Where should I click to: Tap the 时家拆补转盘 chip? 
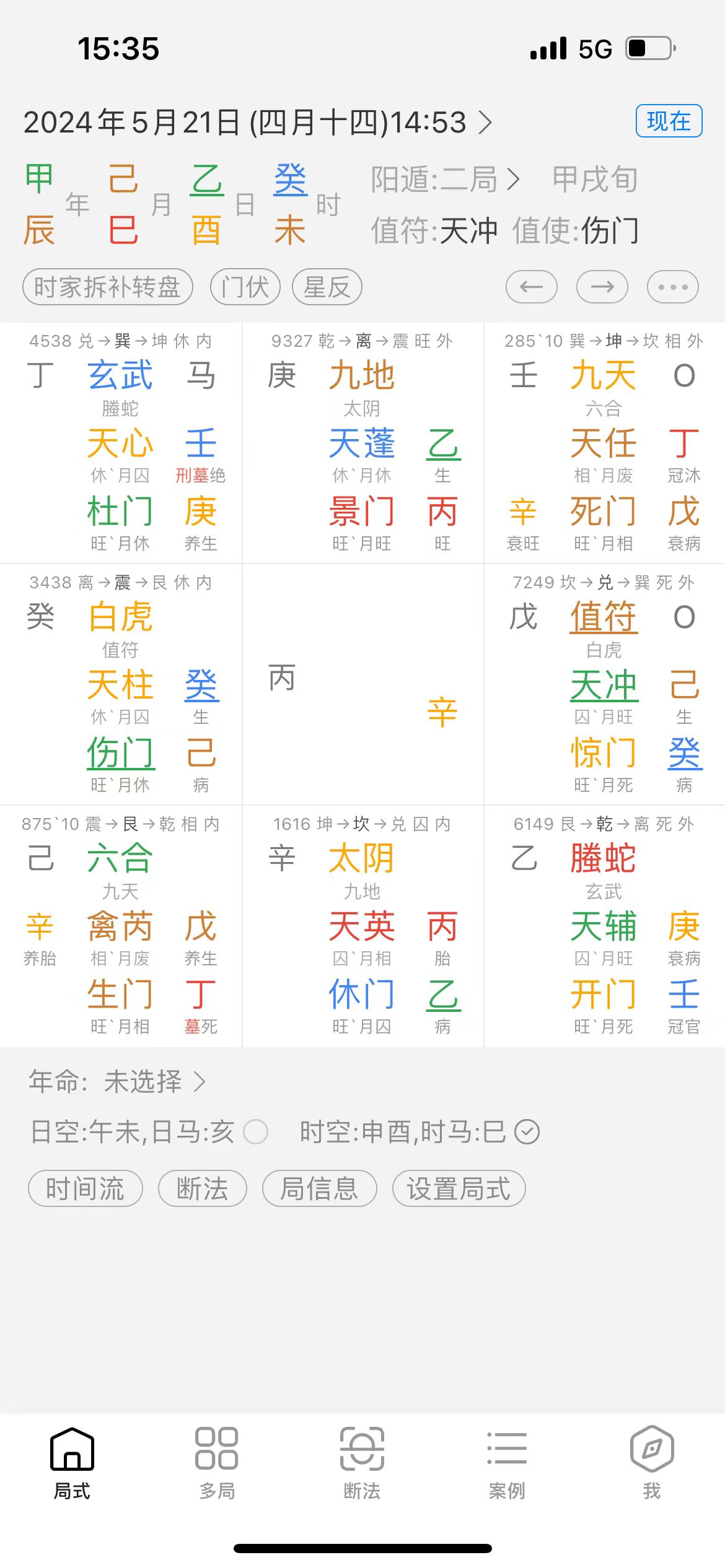[108, 287]
